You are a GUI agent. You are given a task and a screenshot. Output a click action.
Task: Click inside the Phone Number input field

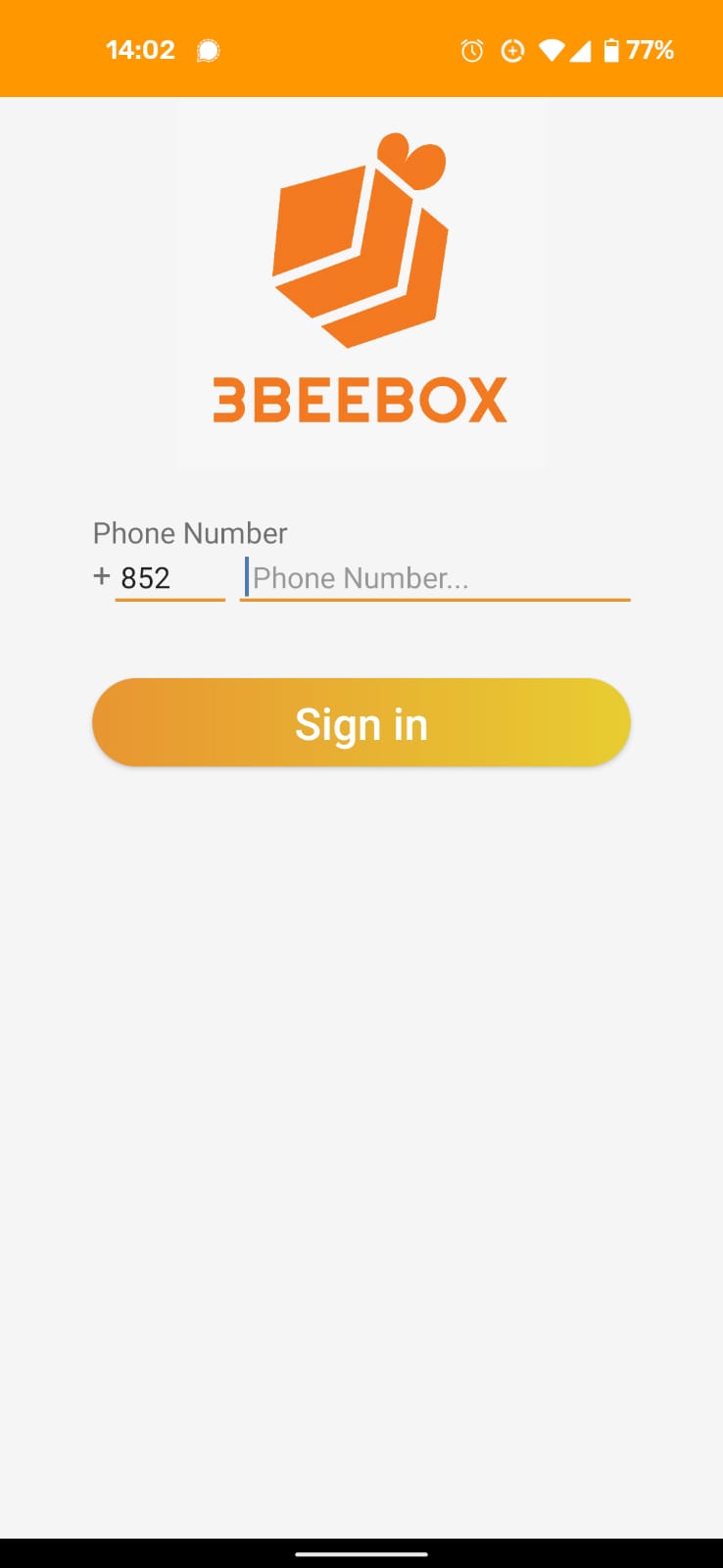[435, 578]
